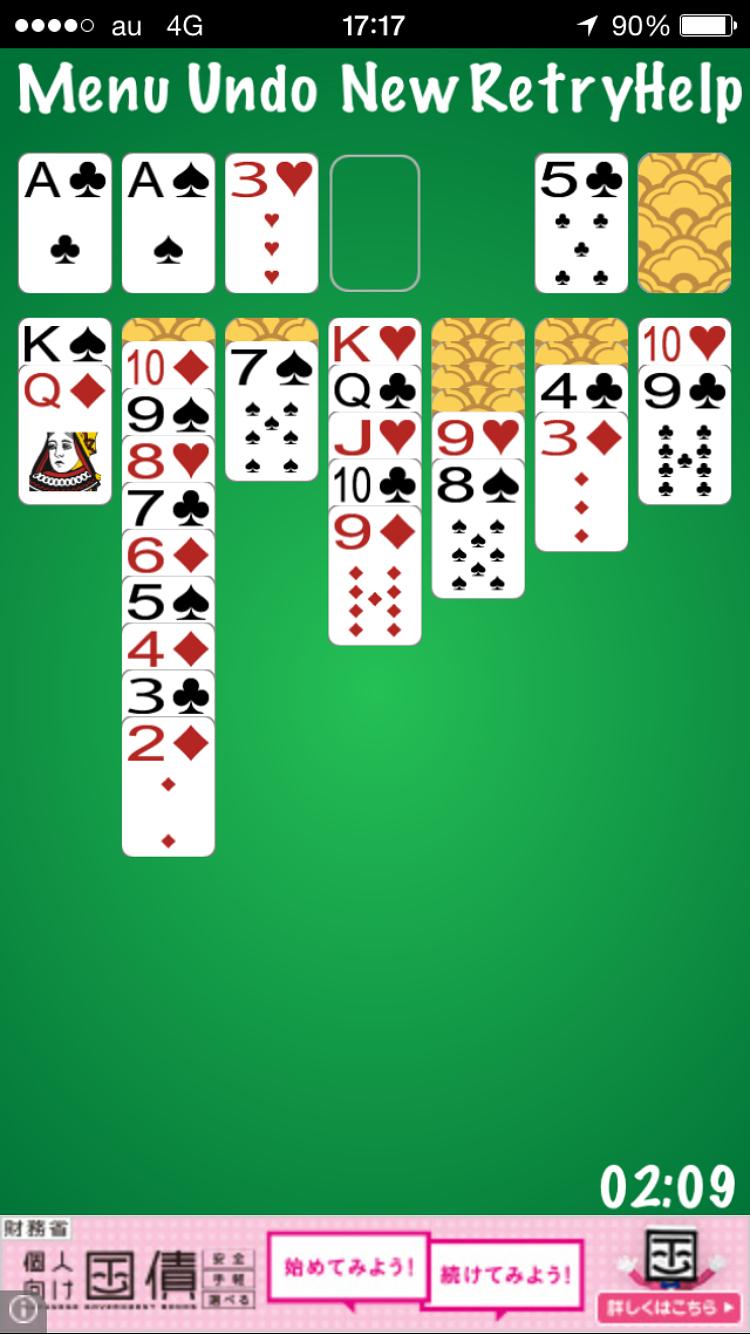This screenshot has height=1334, width=750.
Task: Start a New game
Action: click(x=402, y=92)
